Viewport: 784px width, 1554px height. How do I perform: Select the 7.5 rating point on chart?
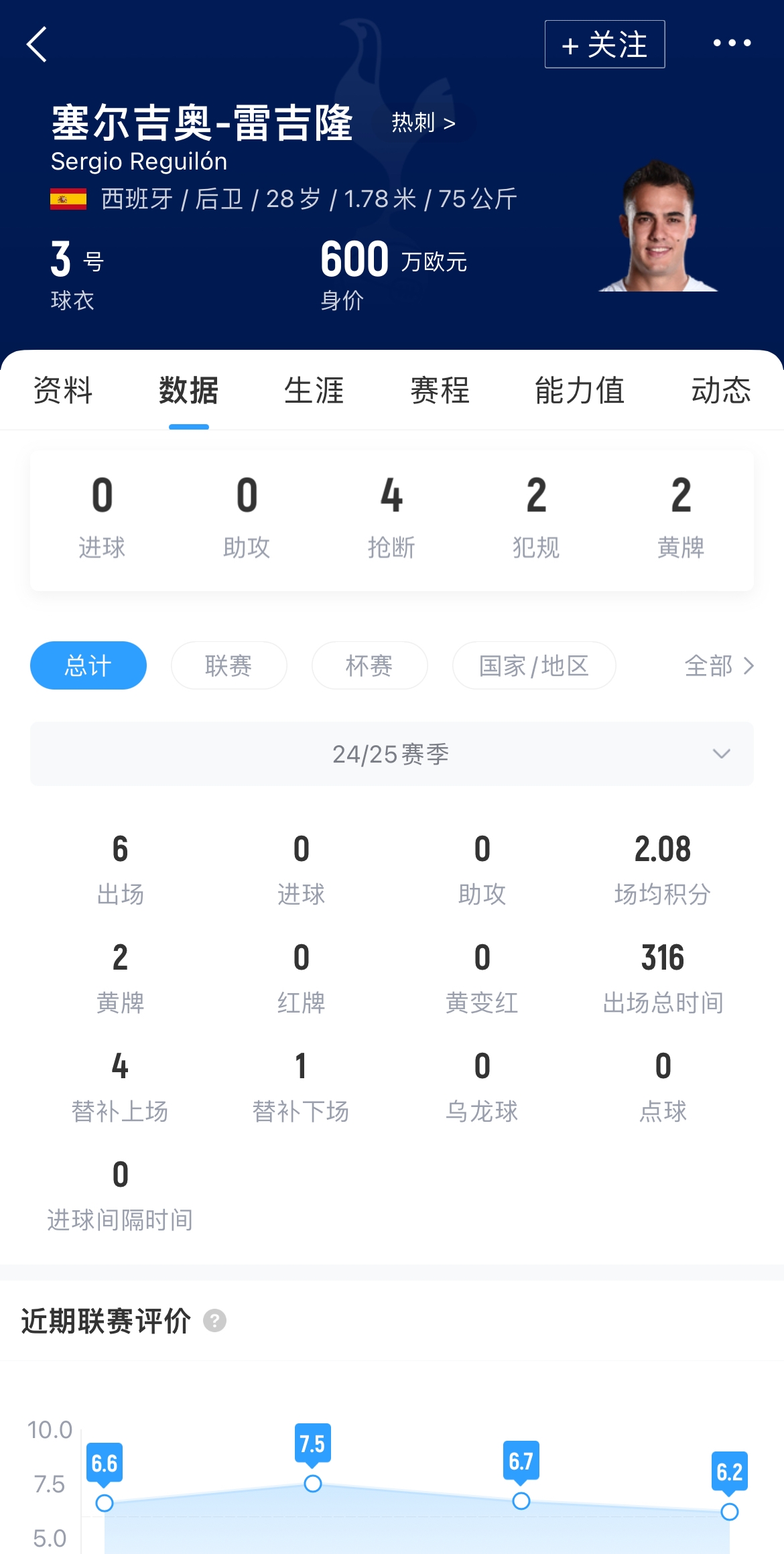click(313, 1483)
